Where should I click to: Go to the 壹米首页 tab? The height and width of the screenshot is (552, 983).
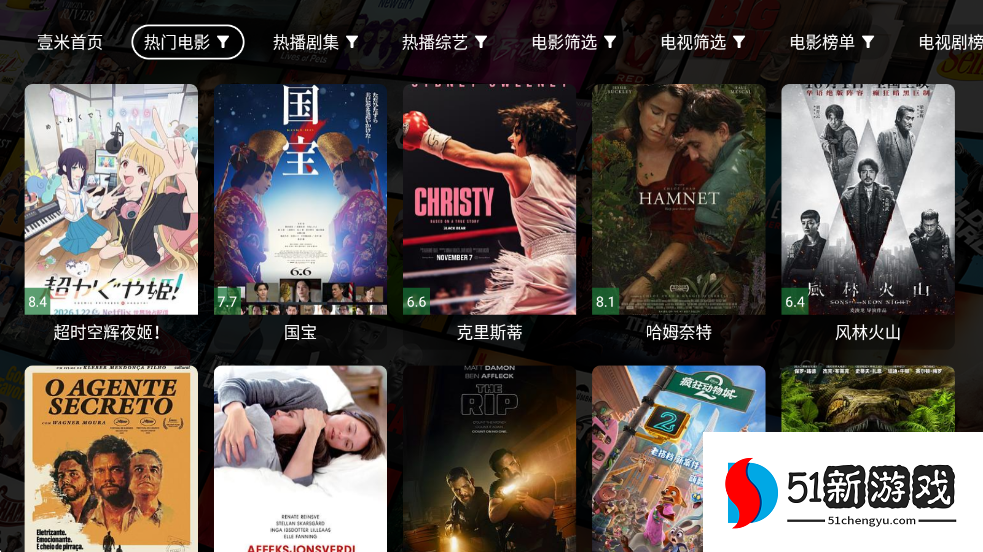(x=70, y=42)
